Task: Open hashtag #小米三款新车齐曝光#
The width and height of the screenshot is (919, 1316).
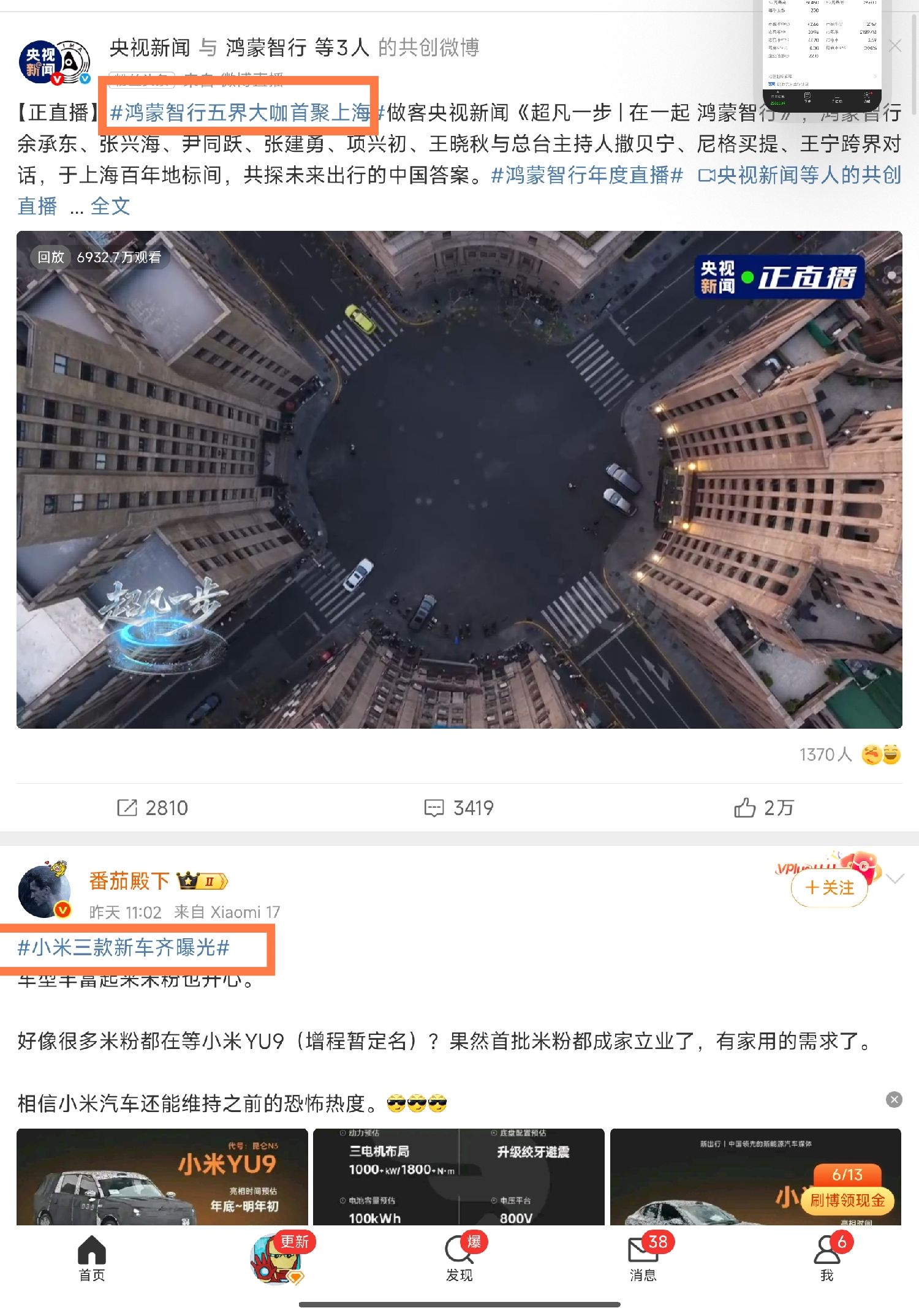Action: pyautogui.click(x=124, y=948)
